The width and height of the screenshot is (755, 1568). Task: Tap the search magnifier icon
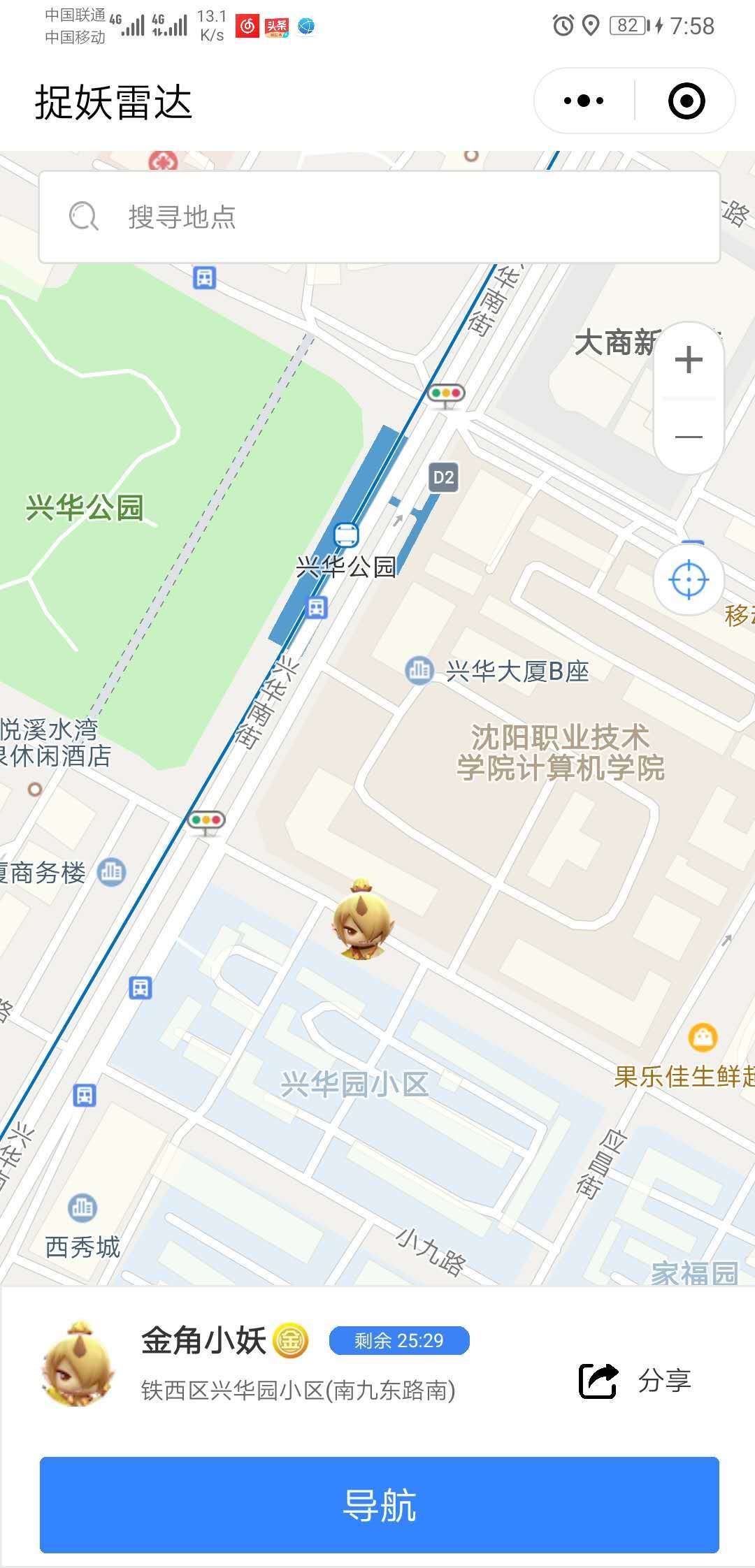[x=82, y=217]
